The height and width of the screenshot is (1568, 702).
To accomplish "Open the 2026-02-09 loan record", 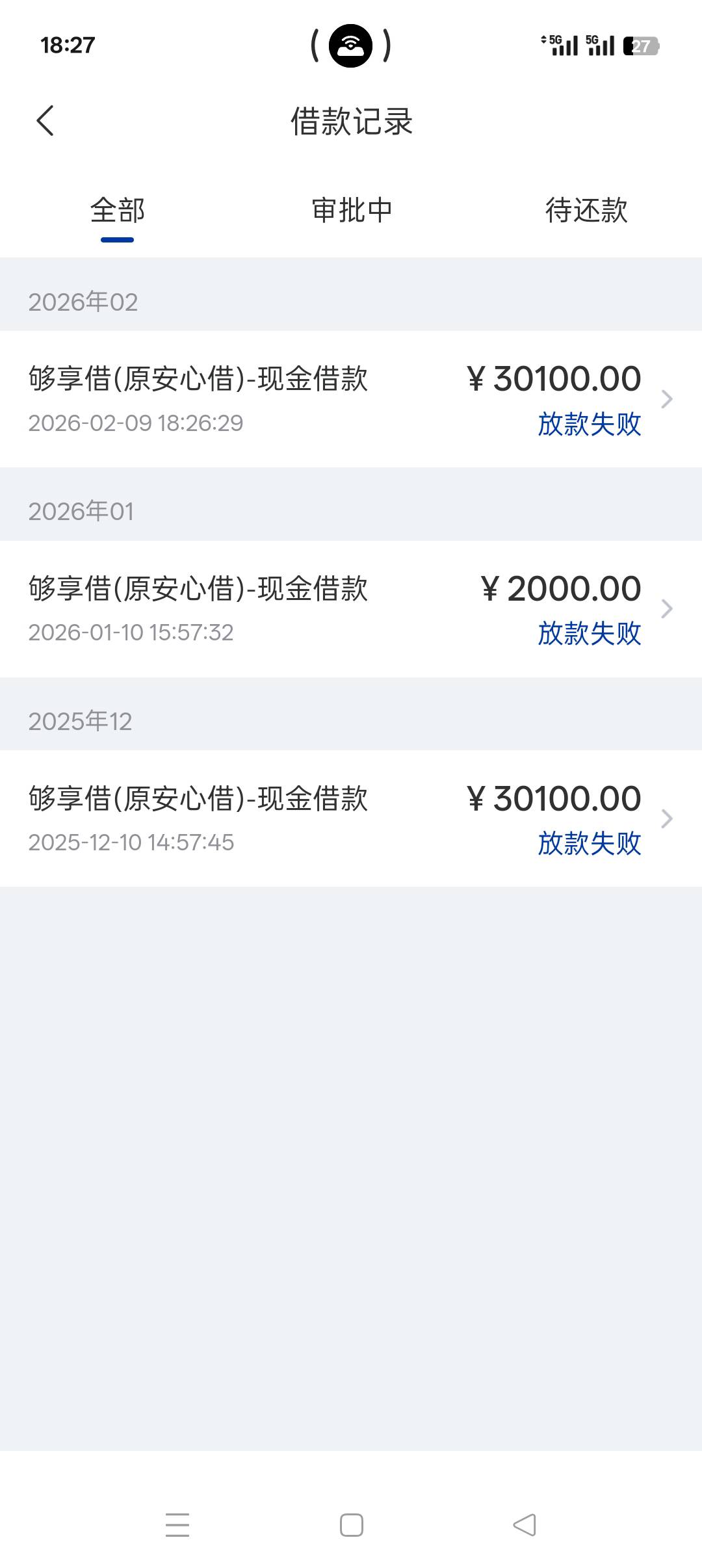I will click(x=351, y=399).
